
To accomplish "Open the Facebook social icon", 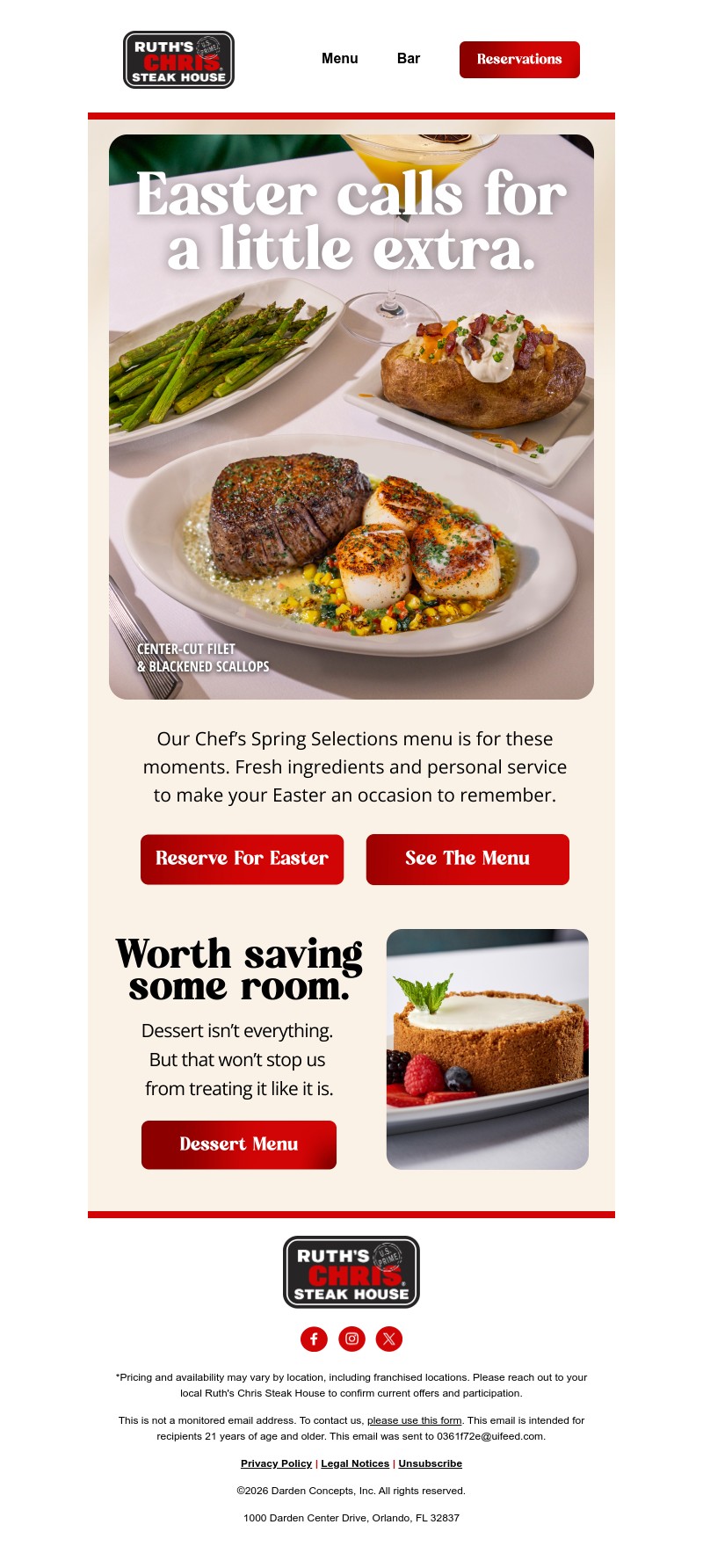I will (x=314, y=1339).
